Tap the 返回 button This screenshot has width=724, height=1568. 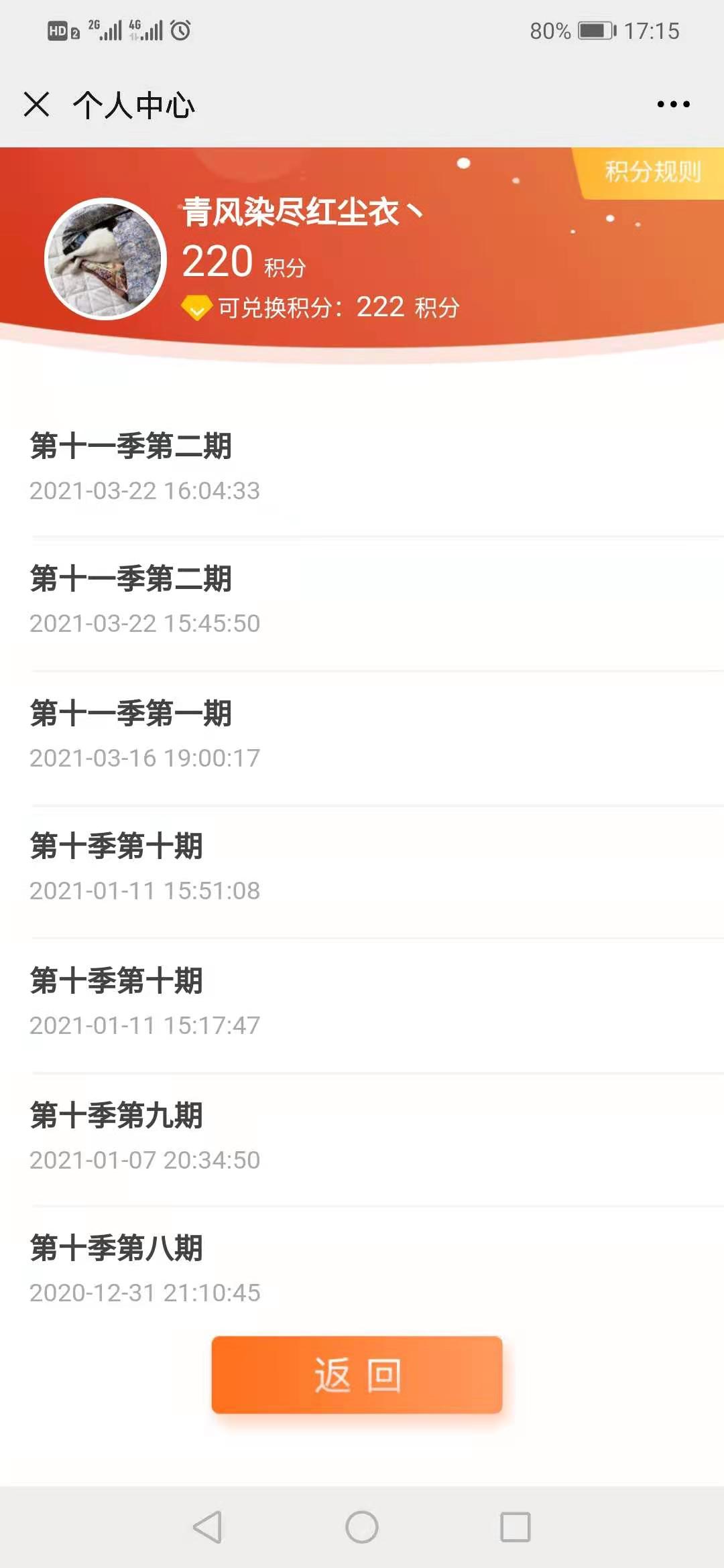tap(357, 1374)
